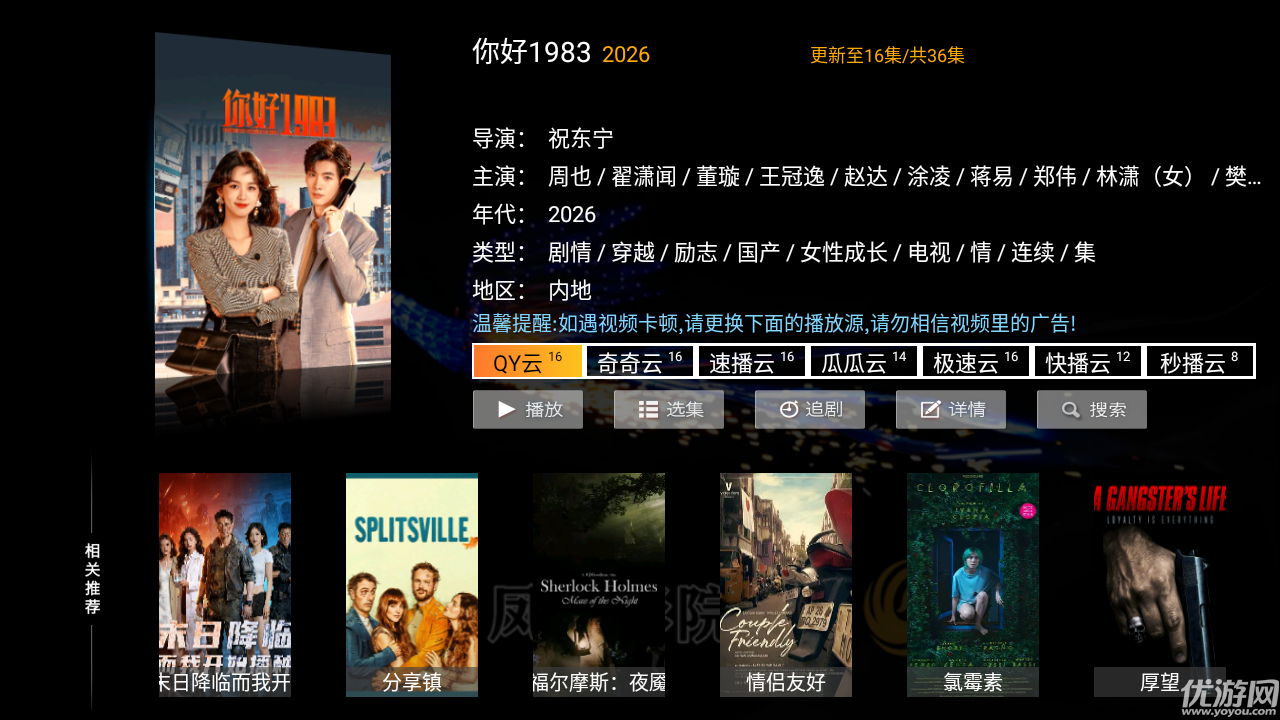Open the 详情 details
The image size is (1280, 720).
[x=951, y=409]
